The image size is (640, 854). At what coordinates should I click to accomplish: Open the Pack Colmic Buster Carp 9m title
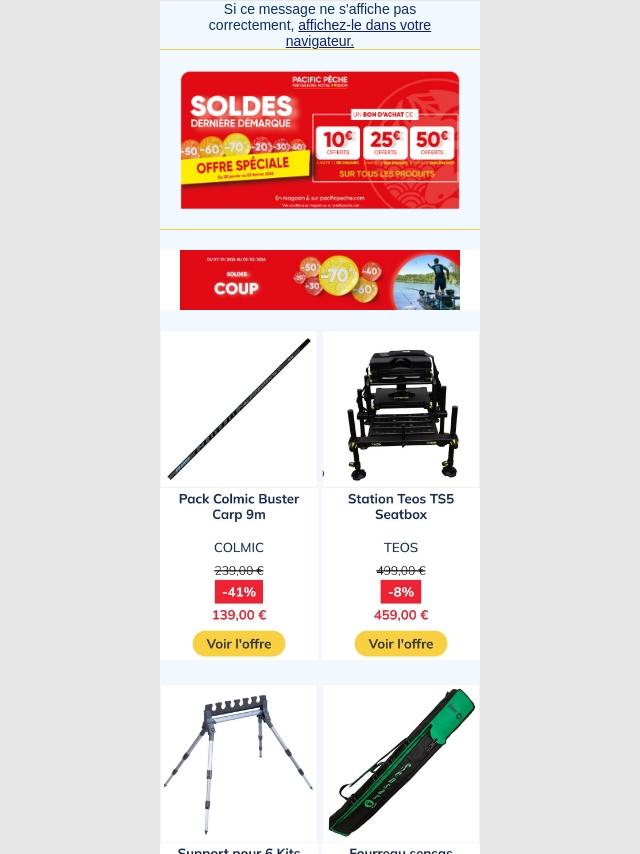239,507
